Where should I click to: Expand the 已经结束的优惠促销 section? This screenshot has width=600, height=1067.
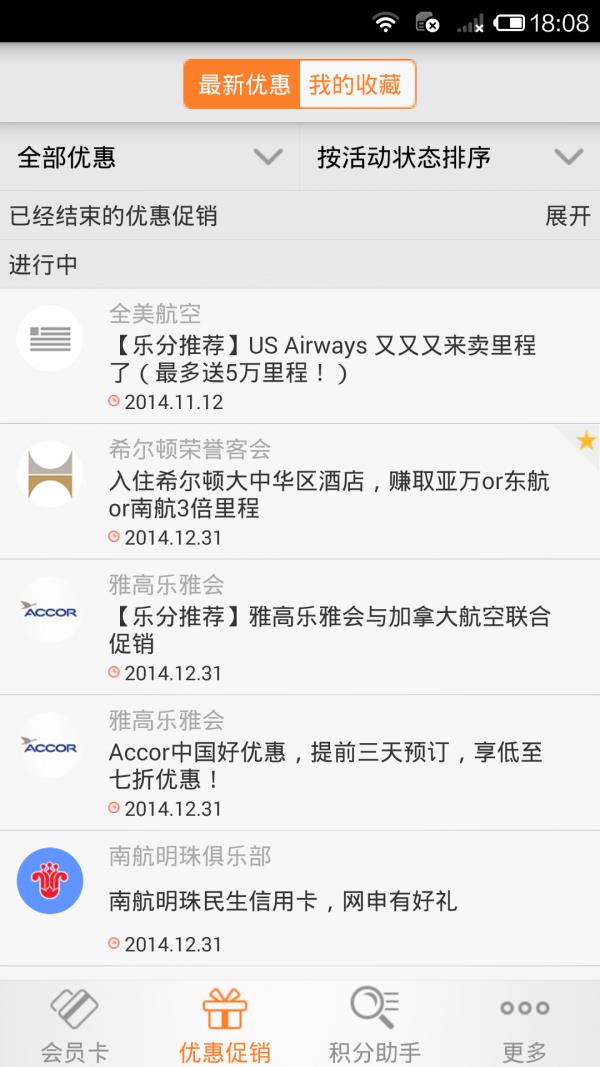click(567, 215)
